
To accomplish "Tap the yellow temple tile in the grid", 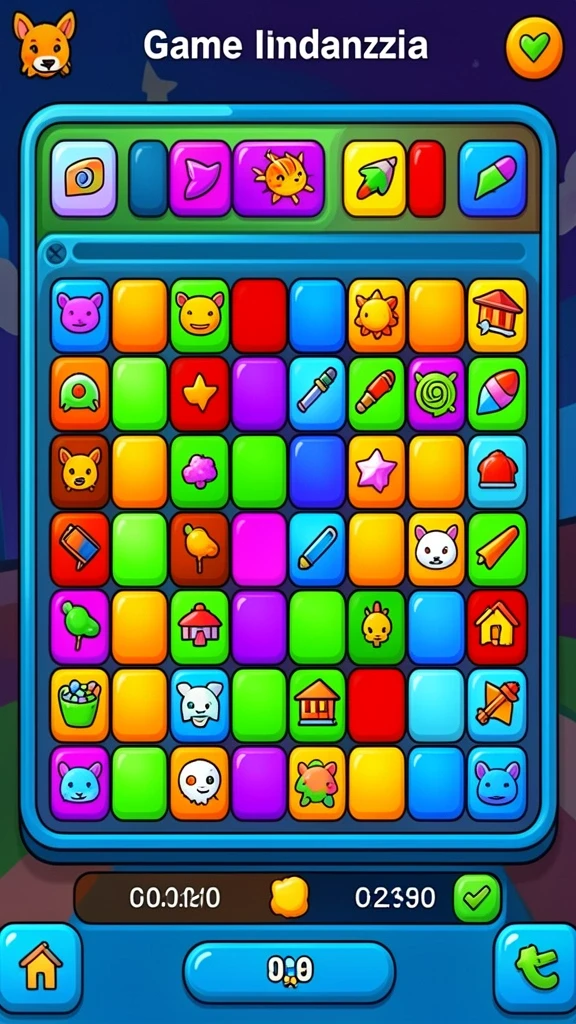I will [498, 315].
